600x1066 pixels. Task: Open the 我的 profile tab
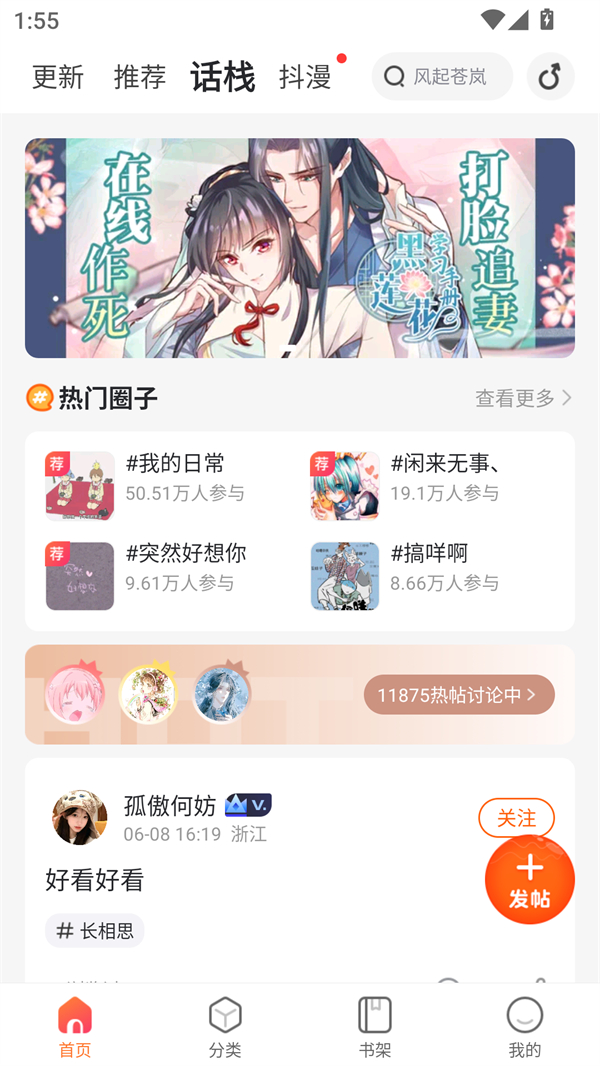tap(525, 1027)
